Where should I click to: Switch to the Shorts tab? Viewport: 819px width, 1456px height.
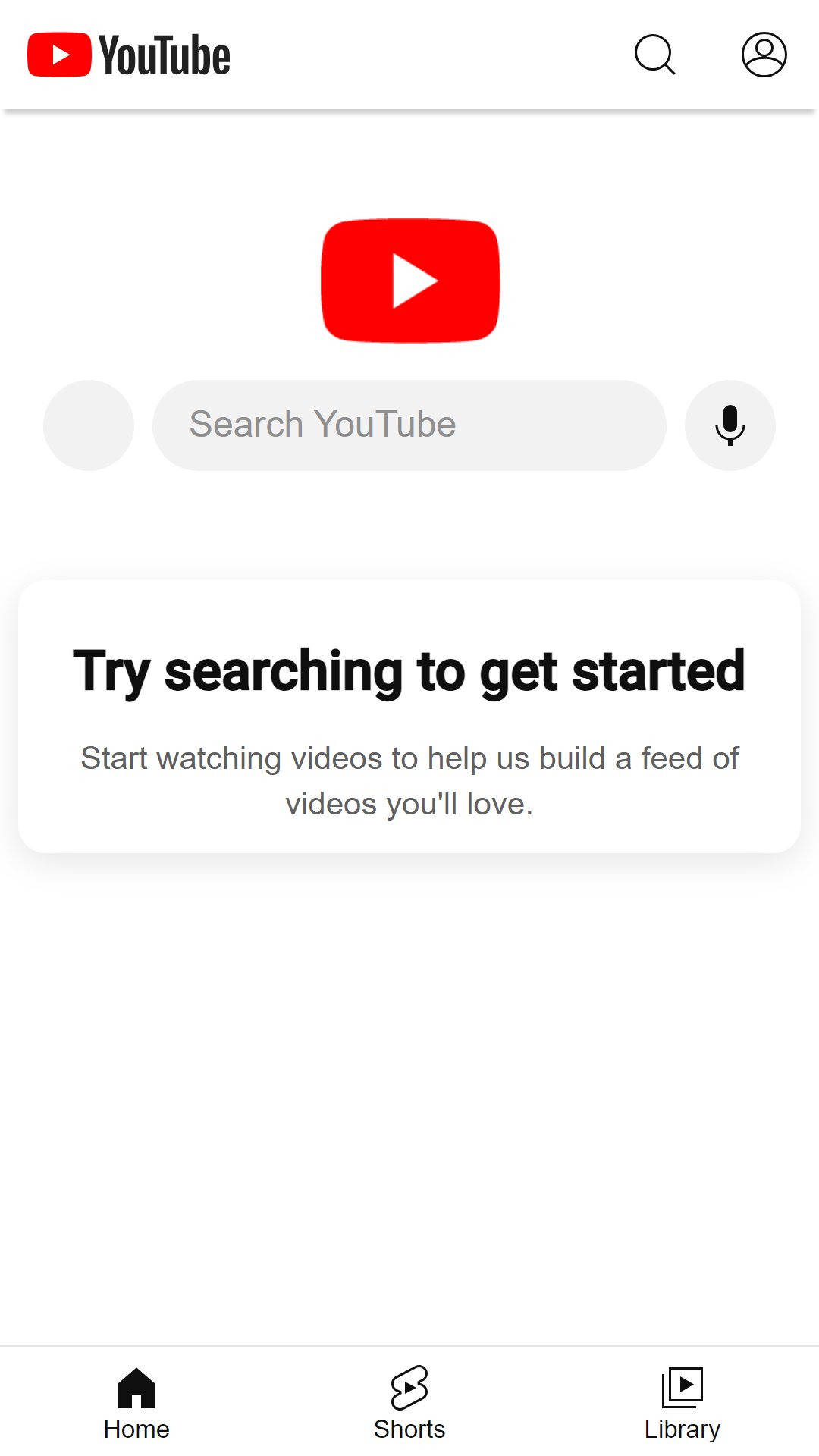click(409, 1403)
